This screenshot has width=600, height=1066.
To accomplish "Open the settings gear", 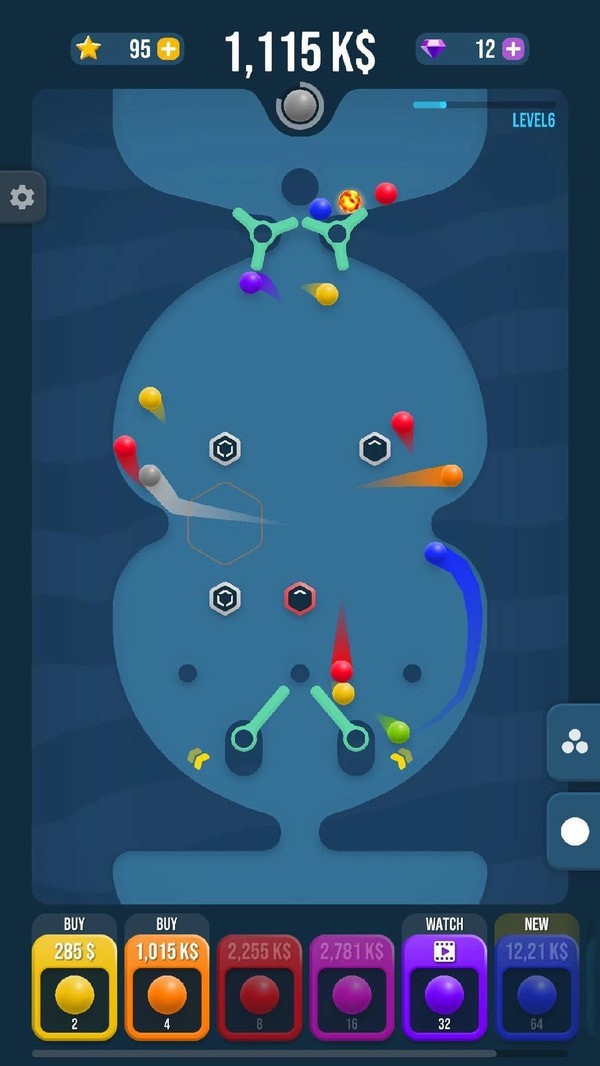I will pyautogui.click(x=22, y=198).
